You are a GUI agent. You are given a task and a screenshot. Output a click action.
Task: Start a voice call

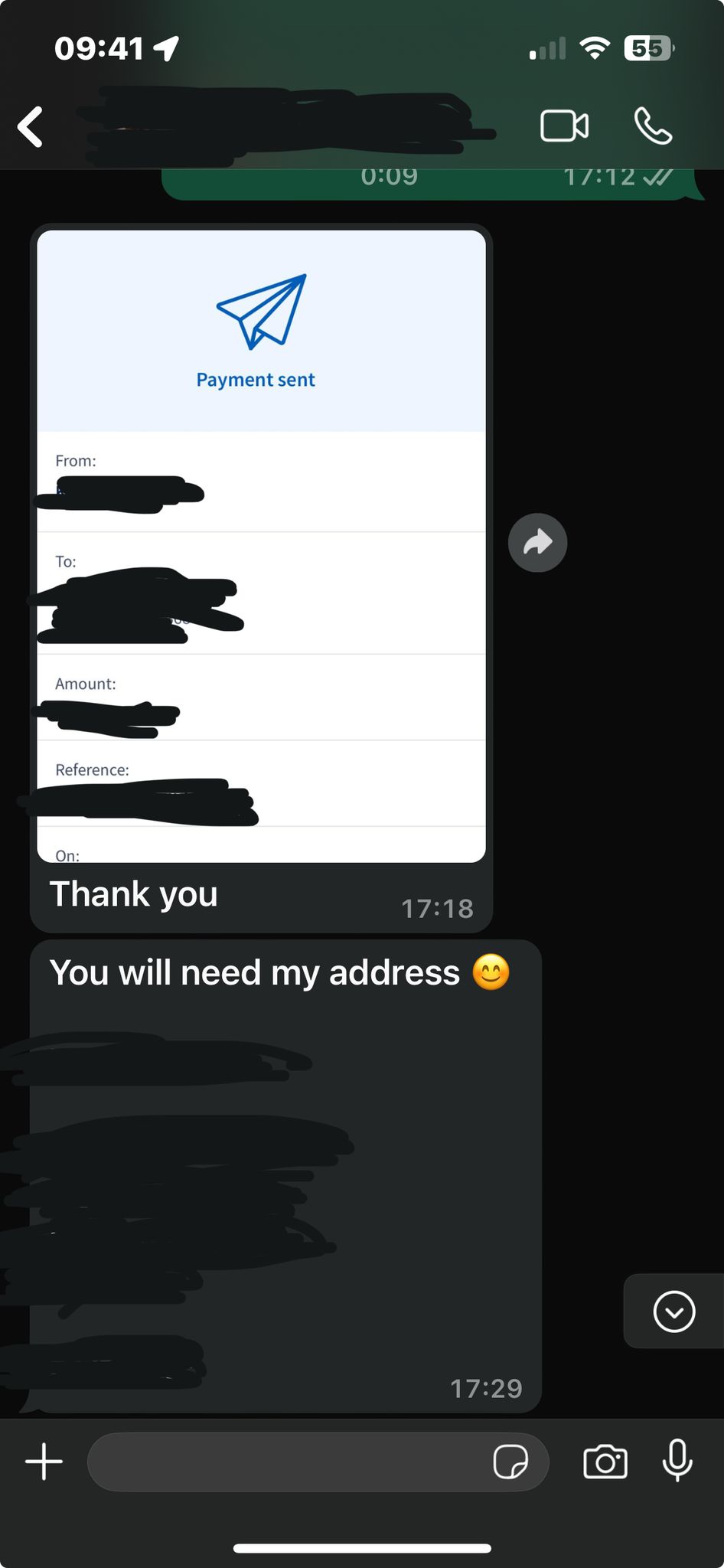(x=654, y=126)
